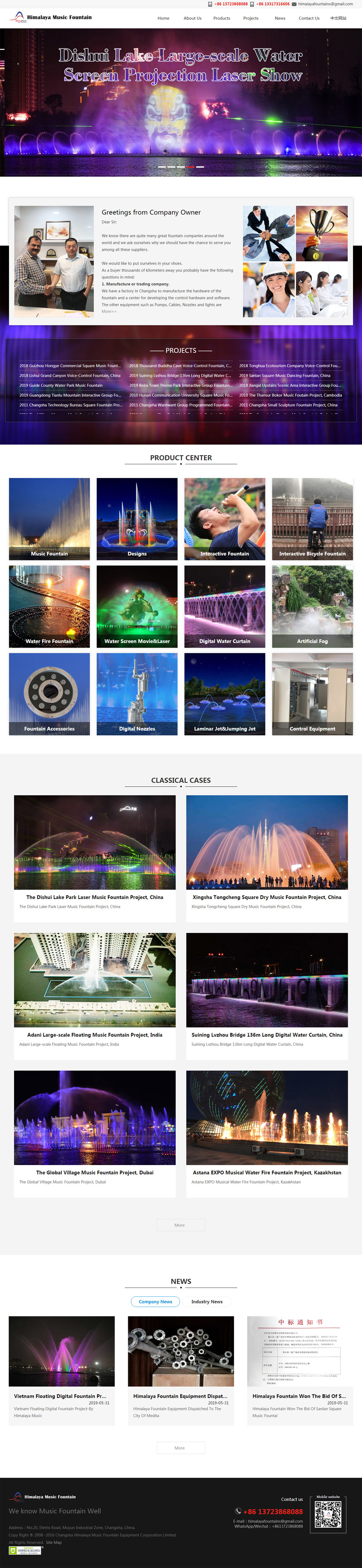
Task: Open the Astana EXPO Musical Water Fire Fountain case
Action: pyautogui.click(x=266, y=1172)
